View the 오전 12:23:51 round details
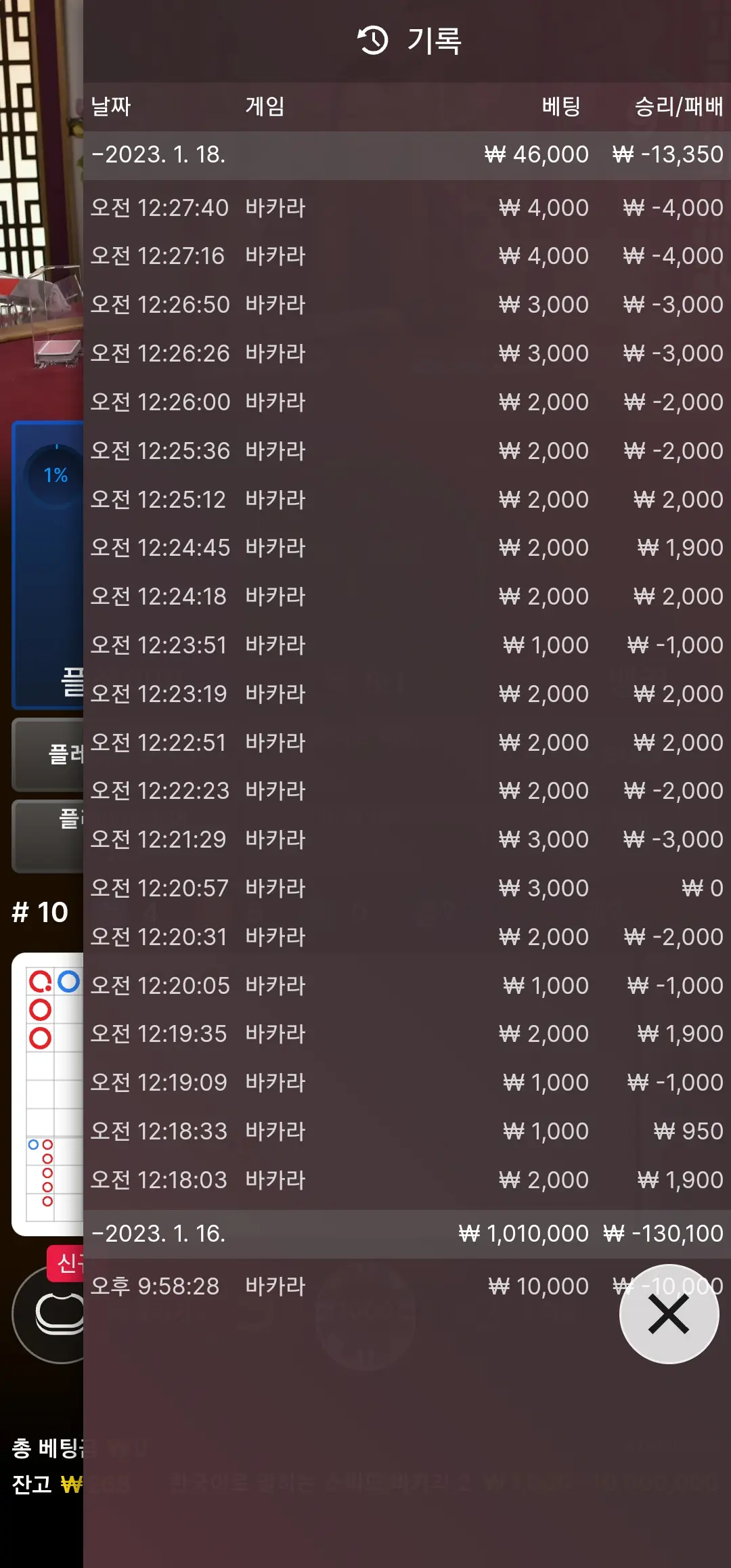731x1568 pixels. 407,645
